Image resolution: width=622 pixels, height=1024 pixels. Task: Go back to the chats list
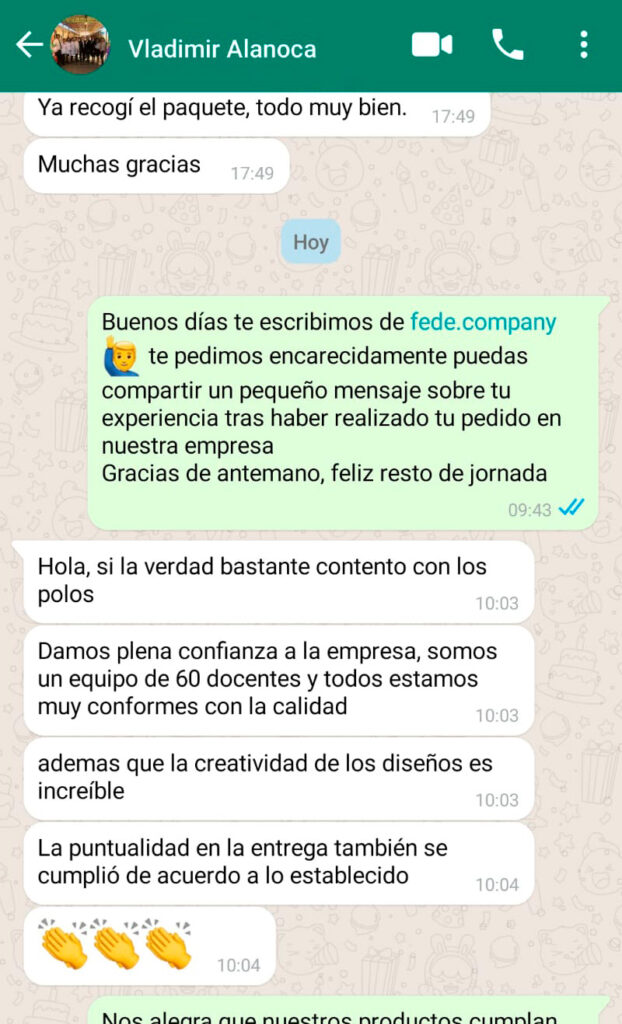[x=28, y=45]
